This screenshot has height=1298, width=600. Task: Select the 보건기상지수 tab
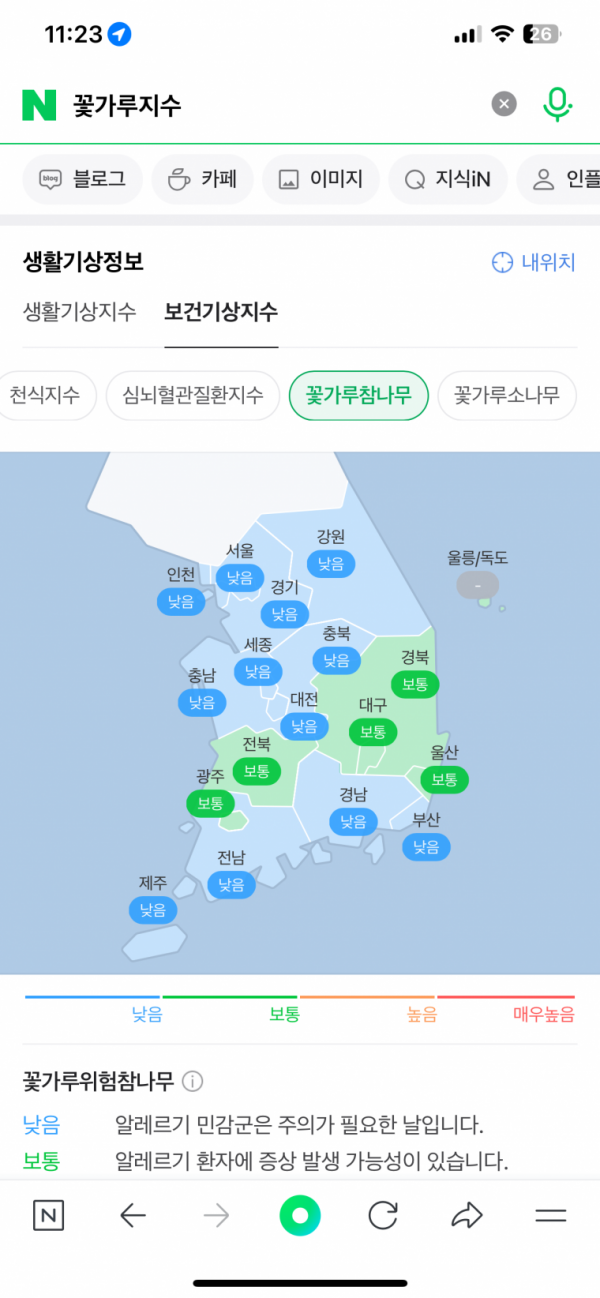tap(221, 312)
